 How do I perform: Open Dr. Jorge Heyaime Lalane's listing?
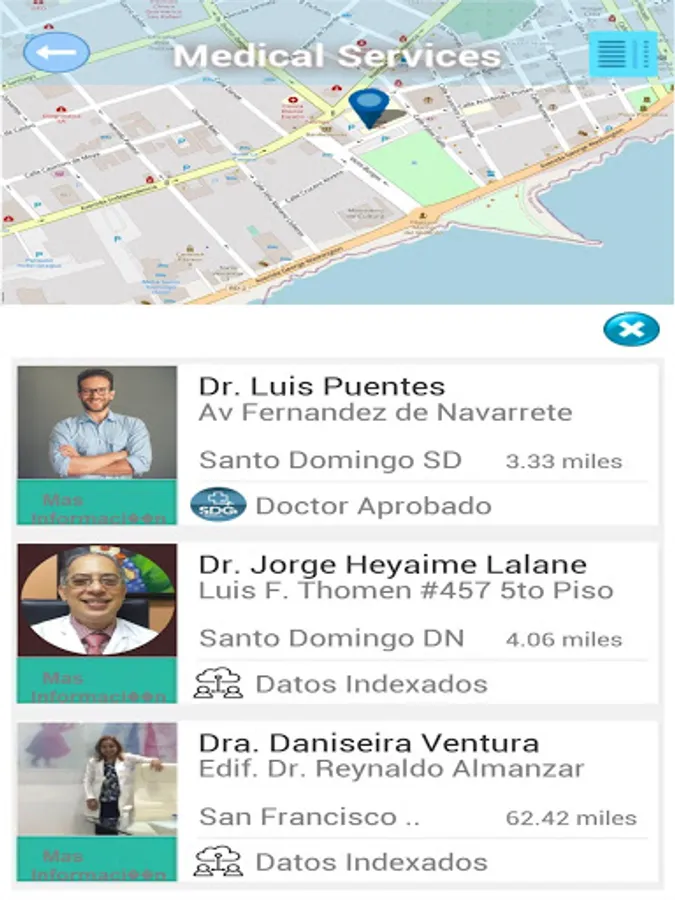(x=392, y=564)
